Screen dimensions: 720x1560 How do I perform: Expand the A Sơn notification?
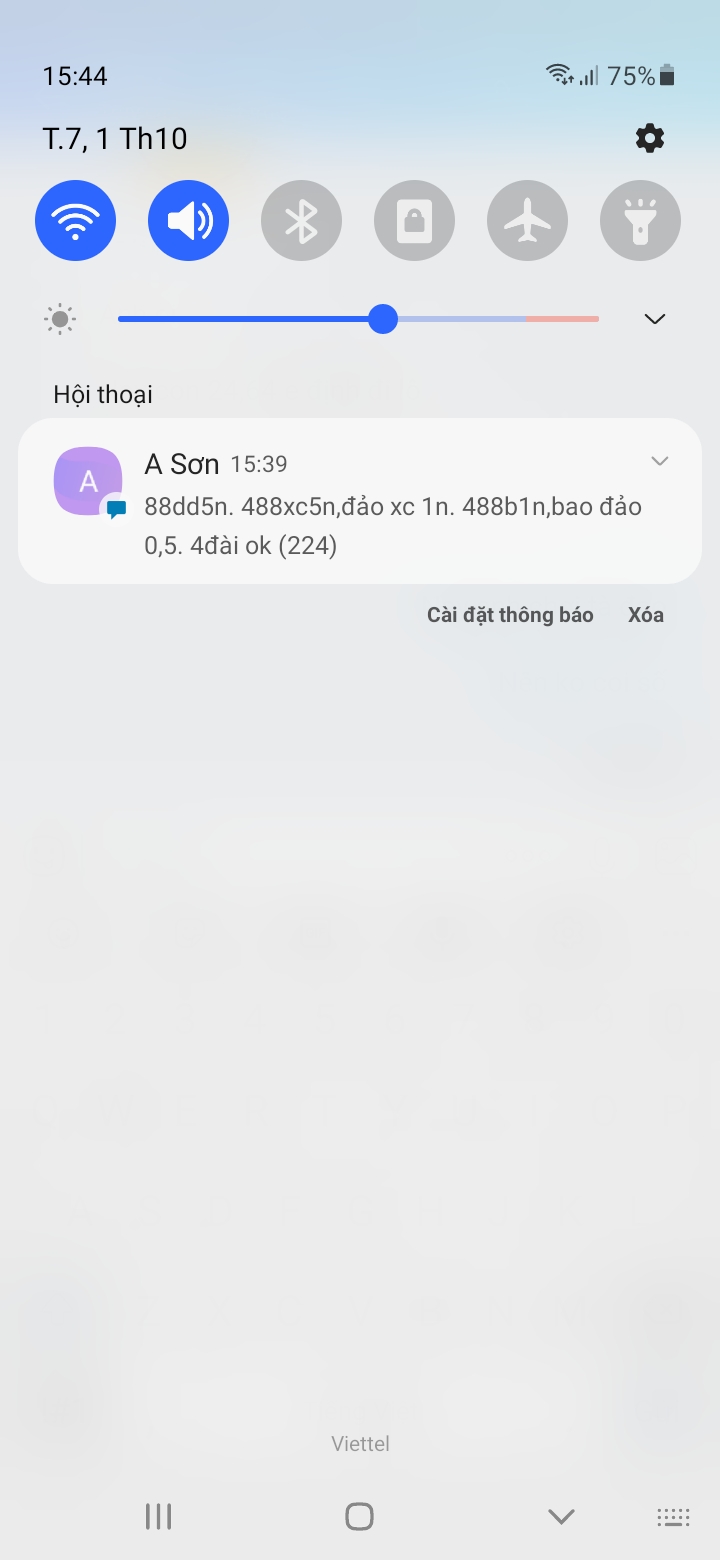tap(659, 461)
